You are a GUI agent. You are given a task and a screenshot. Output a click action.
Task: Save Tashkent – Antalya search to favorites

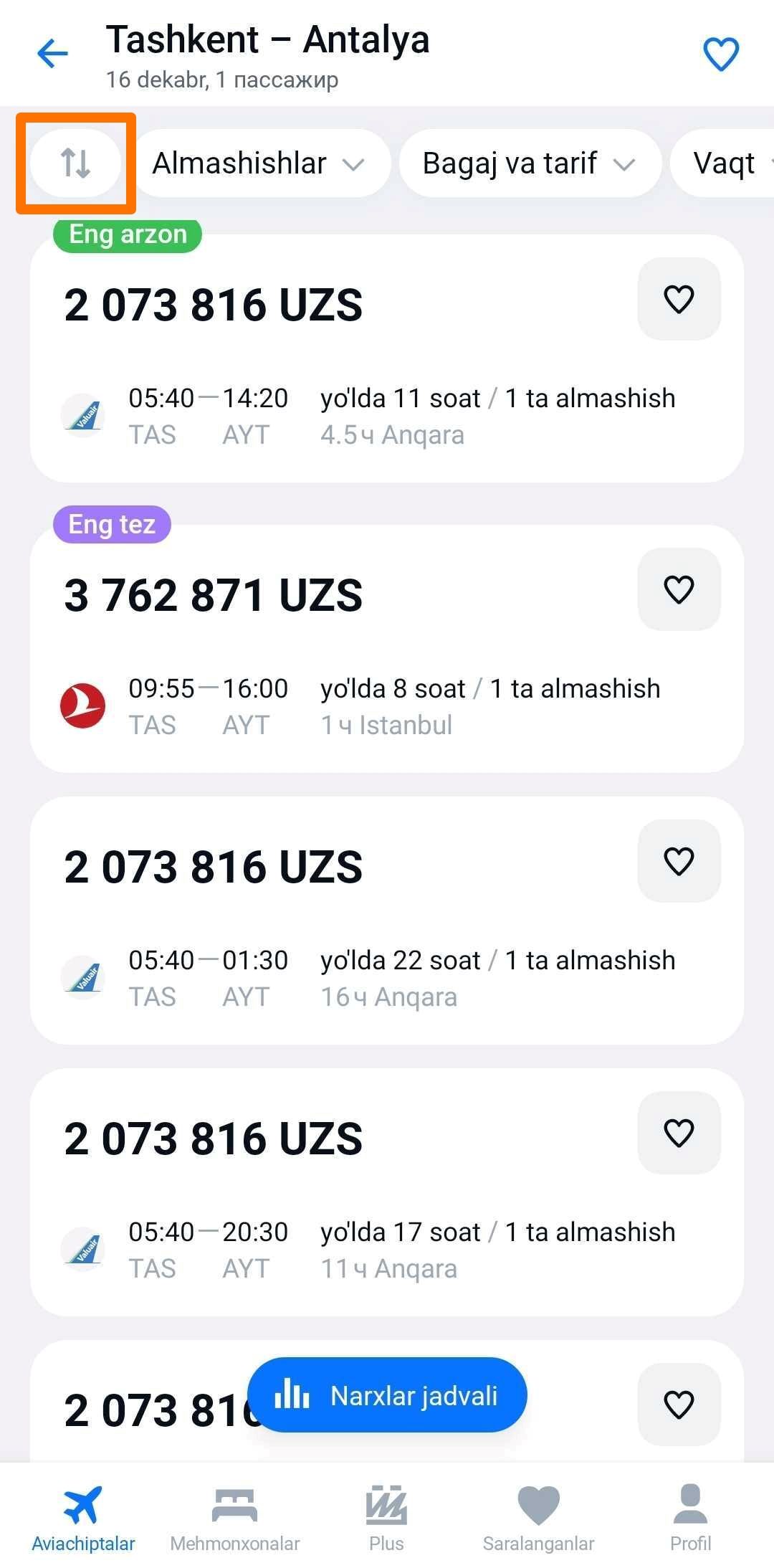[x=721, y=54]
